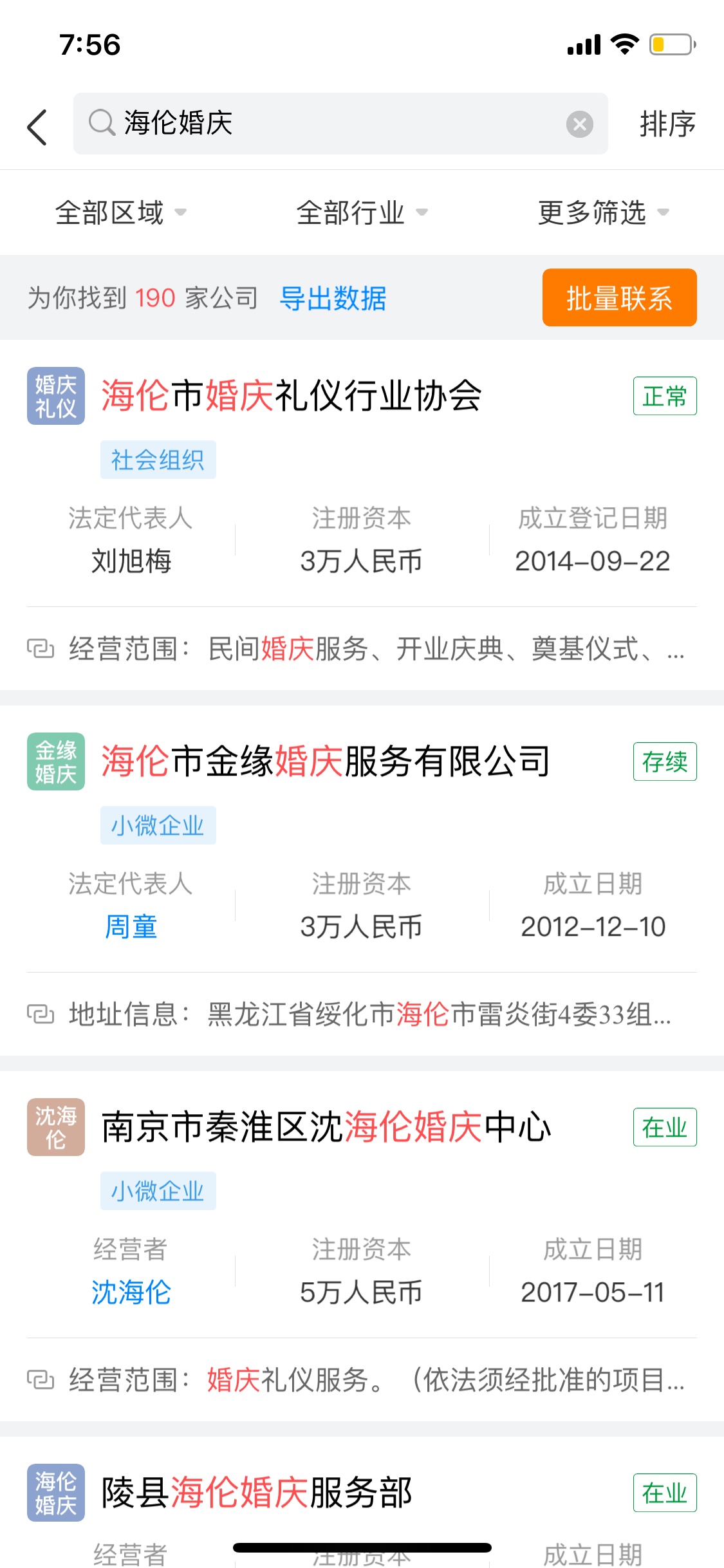The image size is (724, 1568).
Task: Expand the 全部区域 region filter
Action: 120,212
